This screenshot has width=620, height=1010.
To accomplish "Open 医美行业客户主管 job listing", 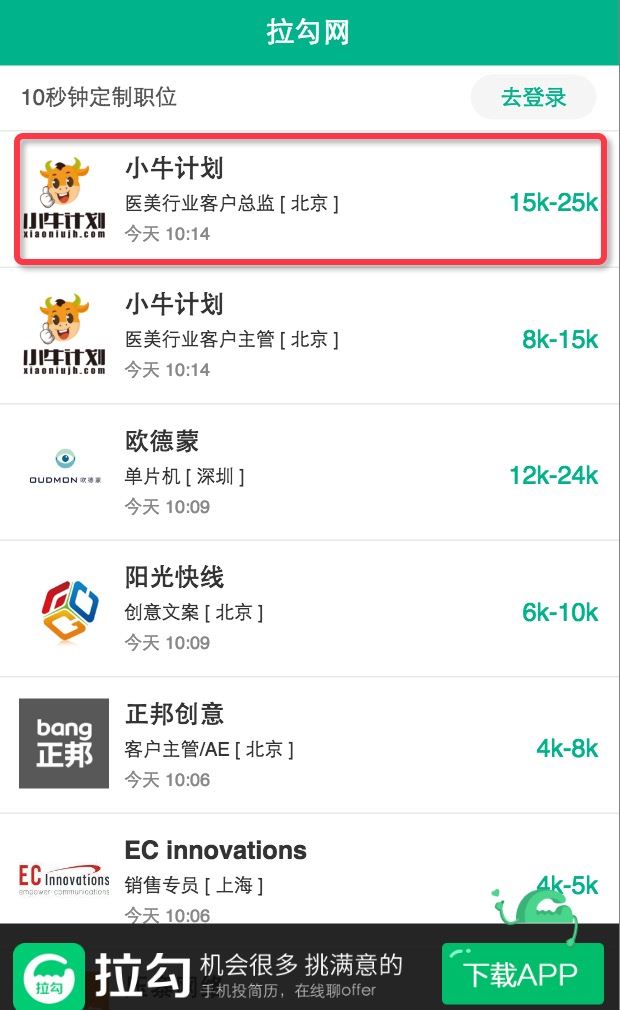I will click(310, 337).
